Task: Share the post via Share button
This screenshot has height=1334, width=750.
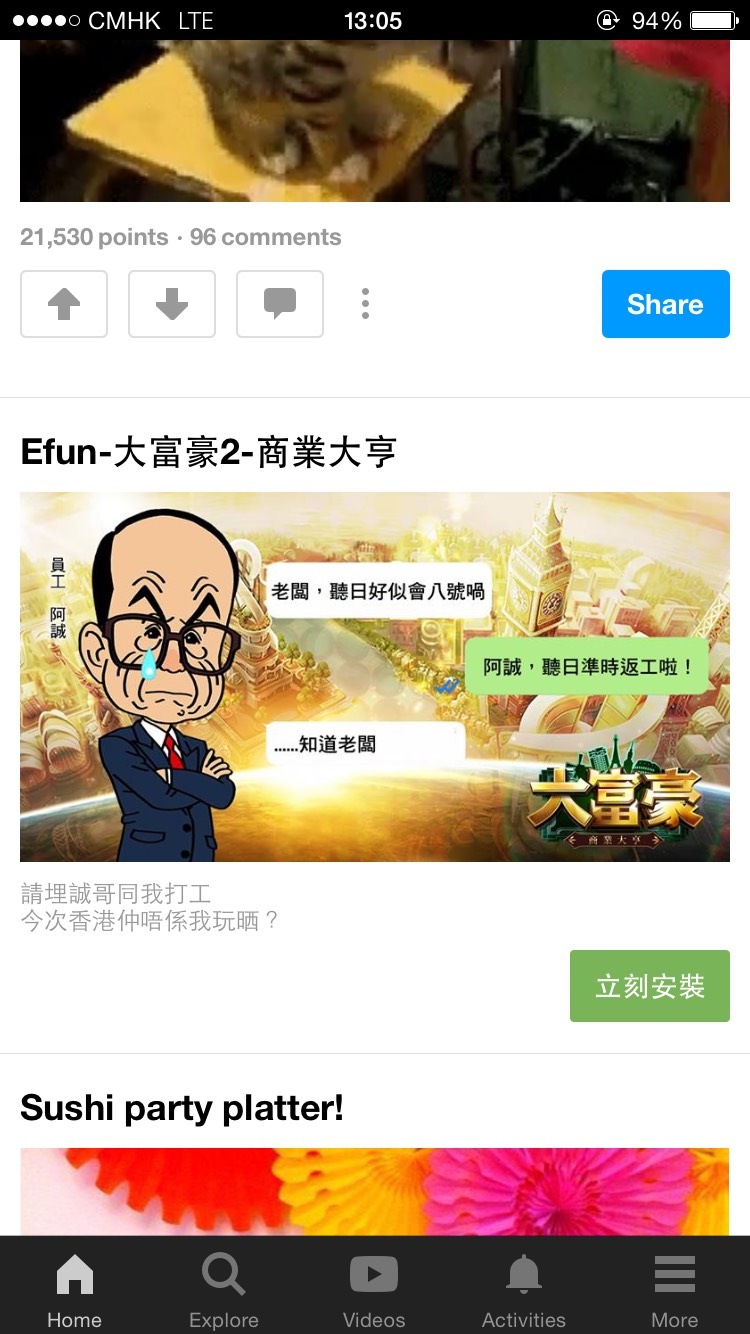Action: point(665,304)
